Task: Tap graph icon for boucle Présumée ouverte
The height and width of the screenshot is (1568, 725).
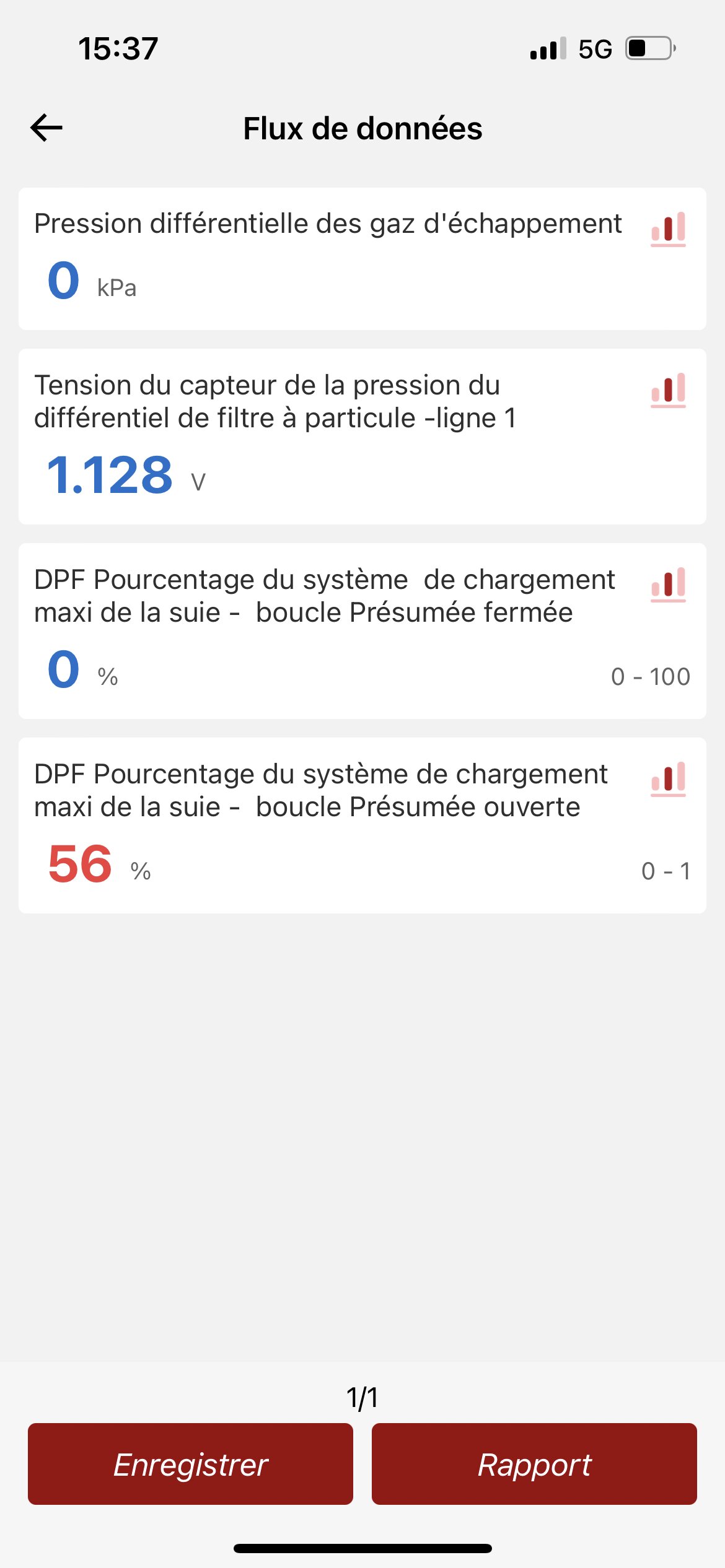Action: (668, 778)
